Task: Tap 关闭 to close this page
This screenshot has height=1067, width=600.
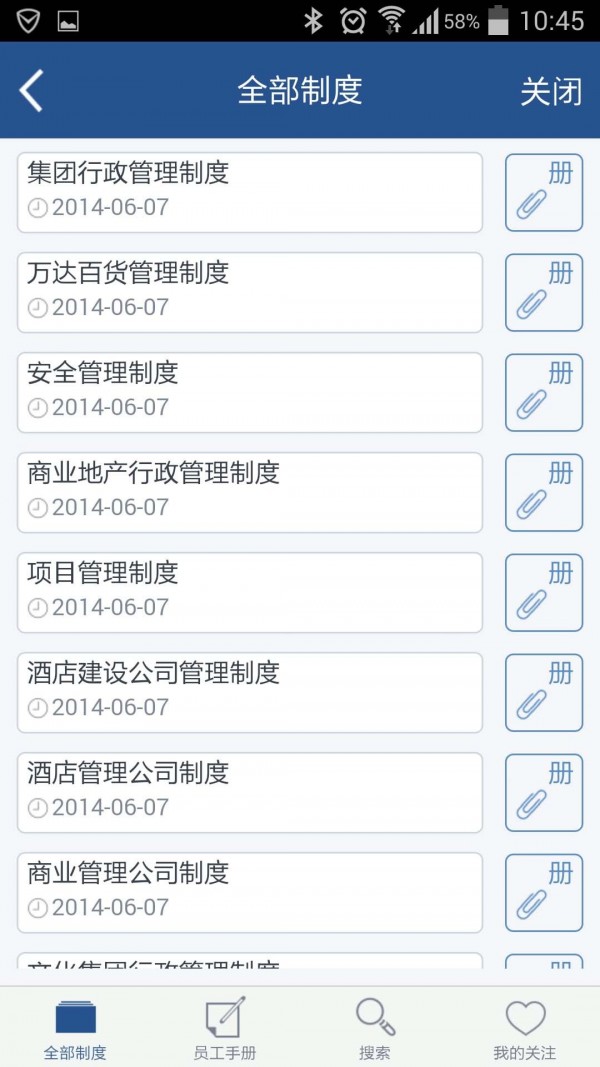Action: point(550,91)
